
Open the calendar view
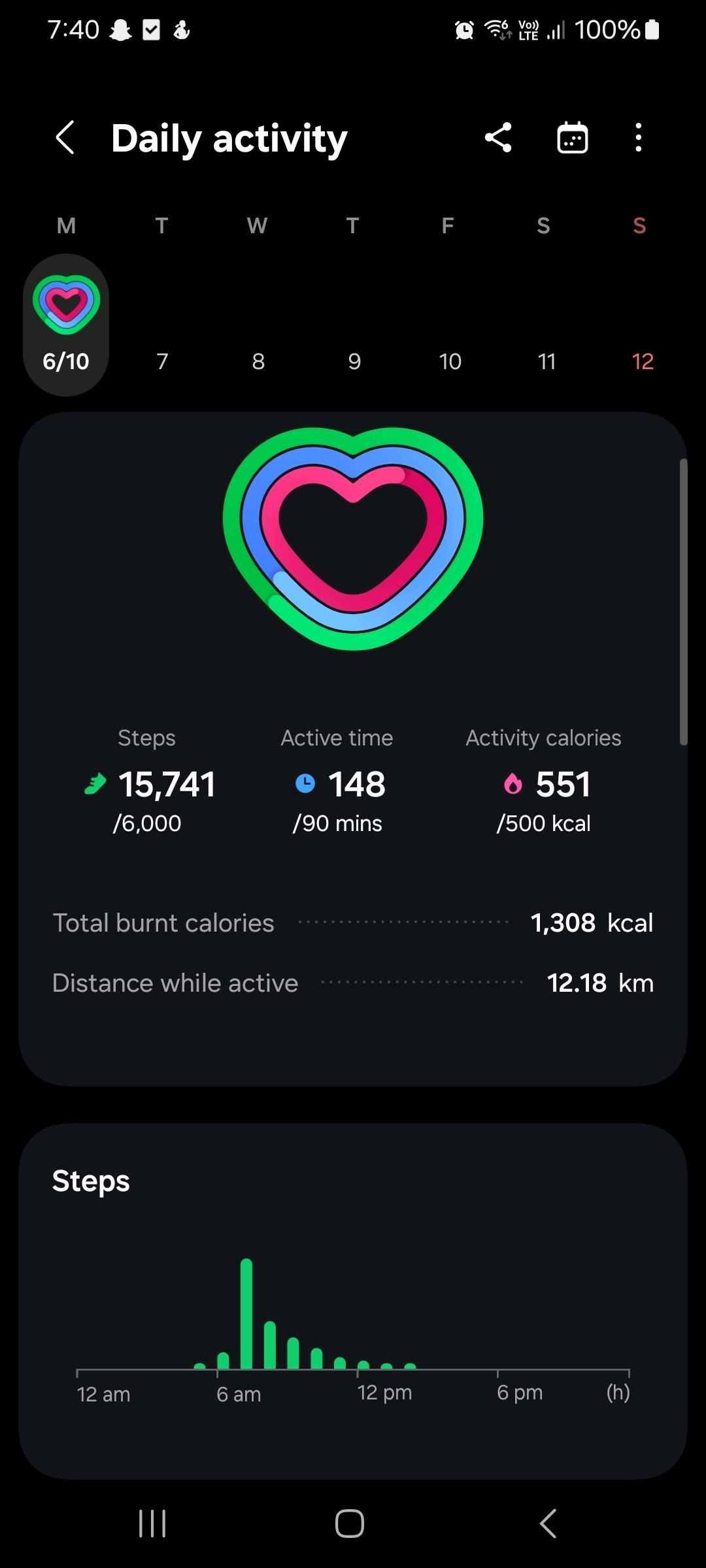tap(572, 138)
